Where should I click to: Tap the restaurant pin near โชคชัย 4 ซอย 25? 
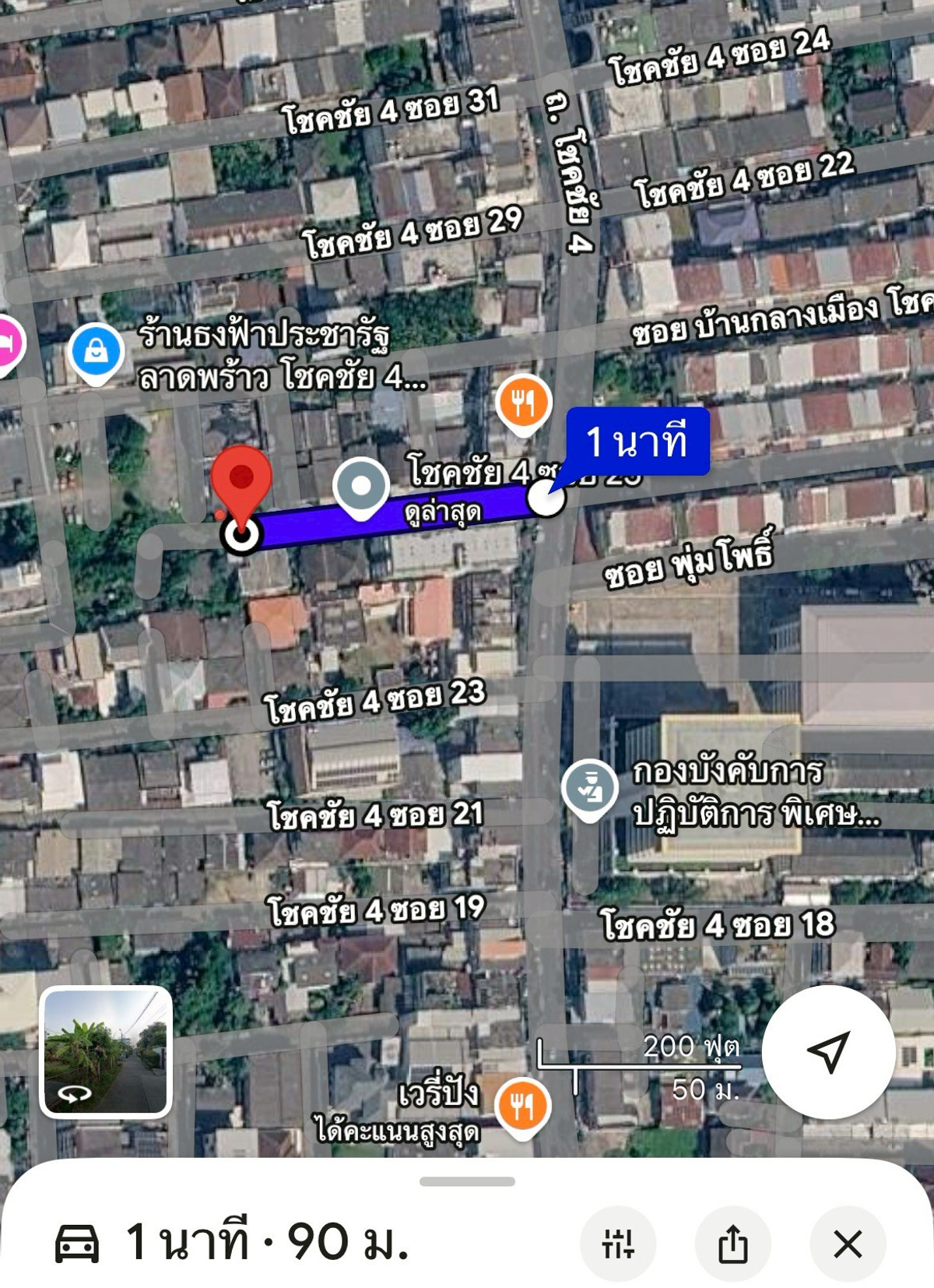[x=523, y=403]
